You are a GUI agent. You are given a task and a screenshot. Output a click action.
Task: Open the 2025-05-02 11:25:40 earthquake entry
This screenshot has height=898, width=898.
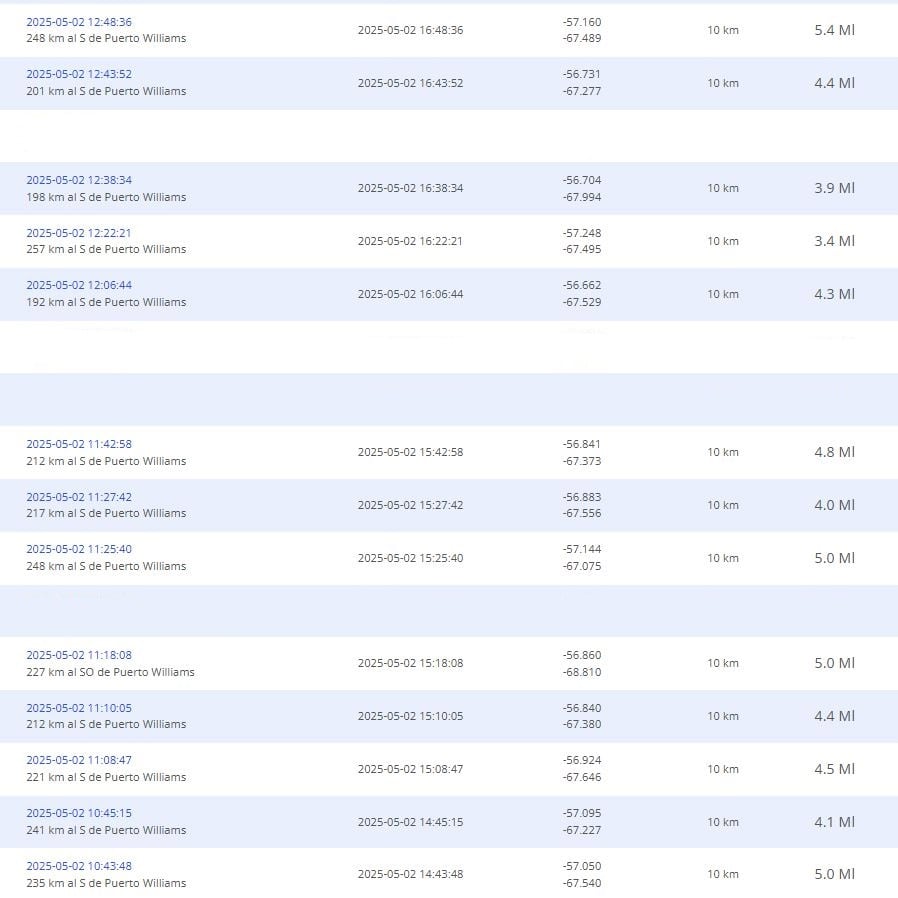point(79,549)
